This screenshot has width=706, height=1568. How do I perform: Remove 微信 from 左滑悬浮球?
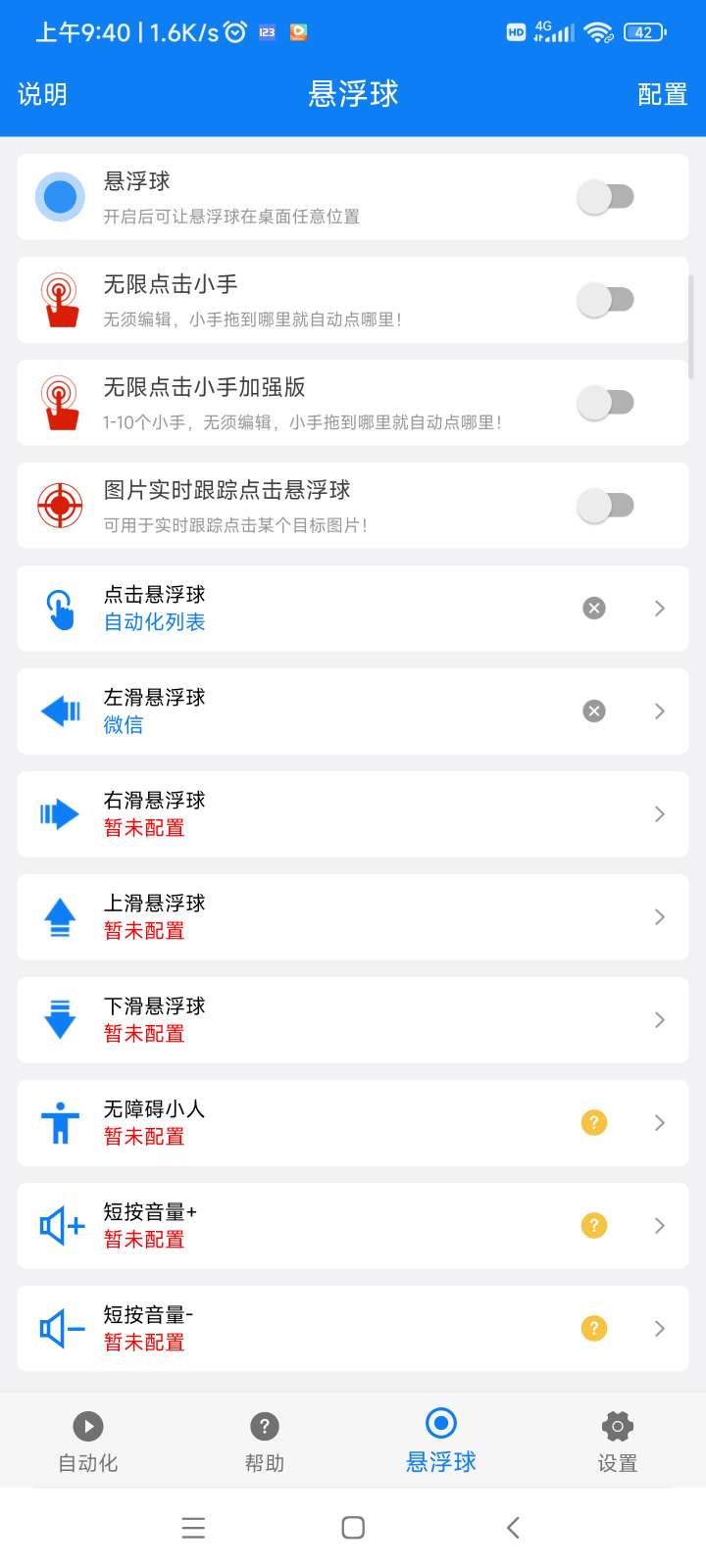coord(594,711)
